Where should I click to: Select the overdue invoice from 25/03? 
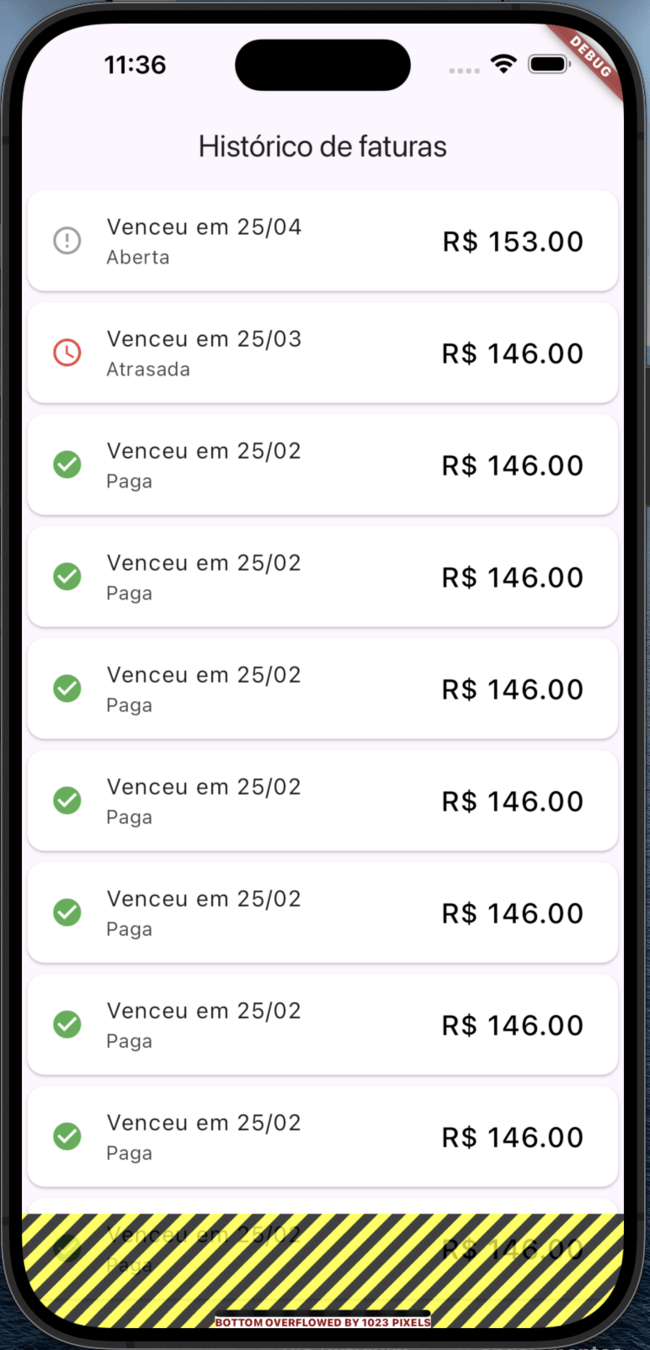pyautogui.click(x=322, y=353)
